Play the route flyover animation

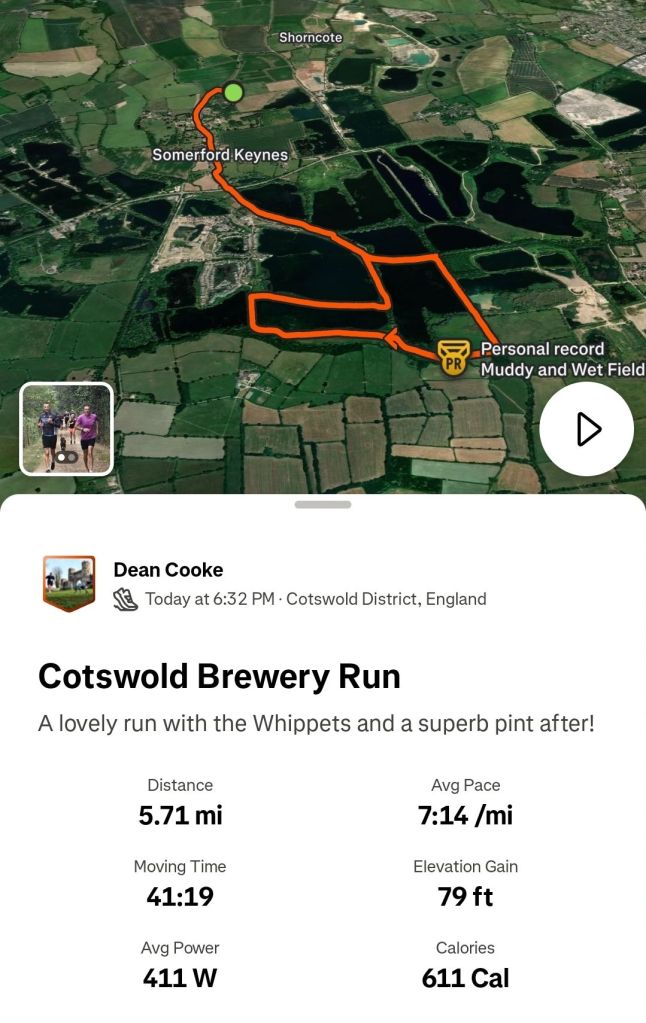click(587, 429)
